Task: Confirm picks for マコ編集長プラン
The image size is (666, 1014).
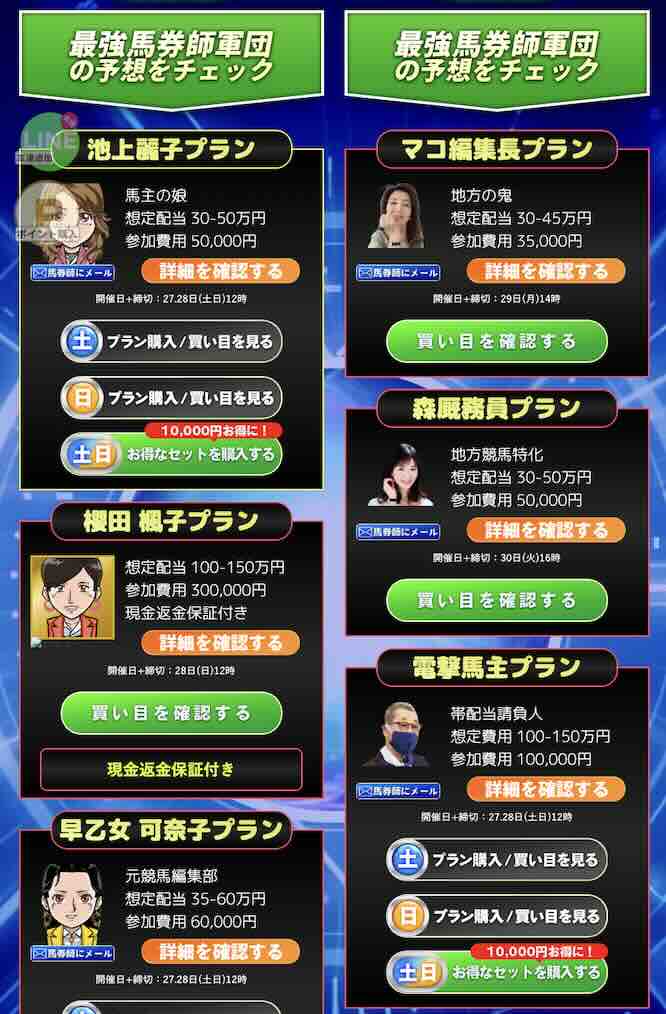Action: (497, 342)
